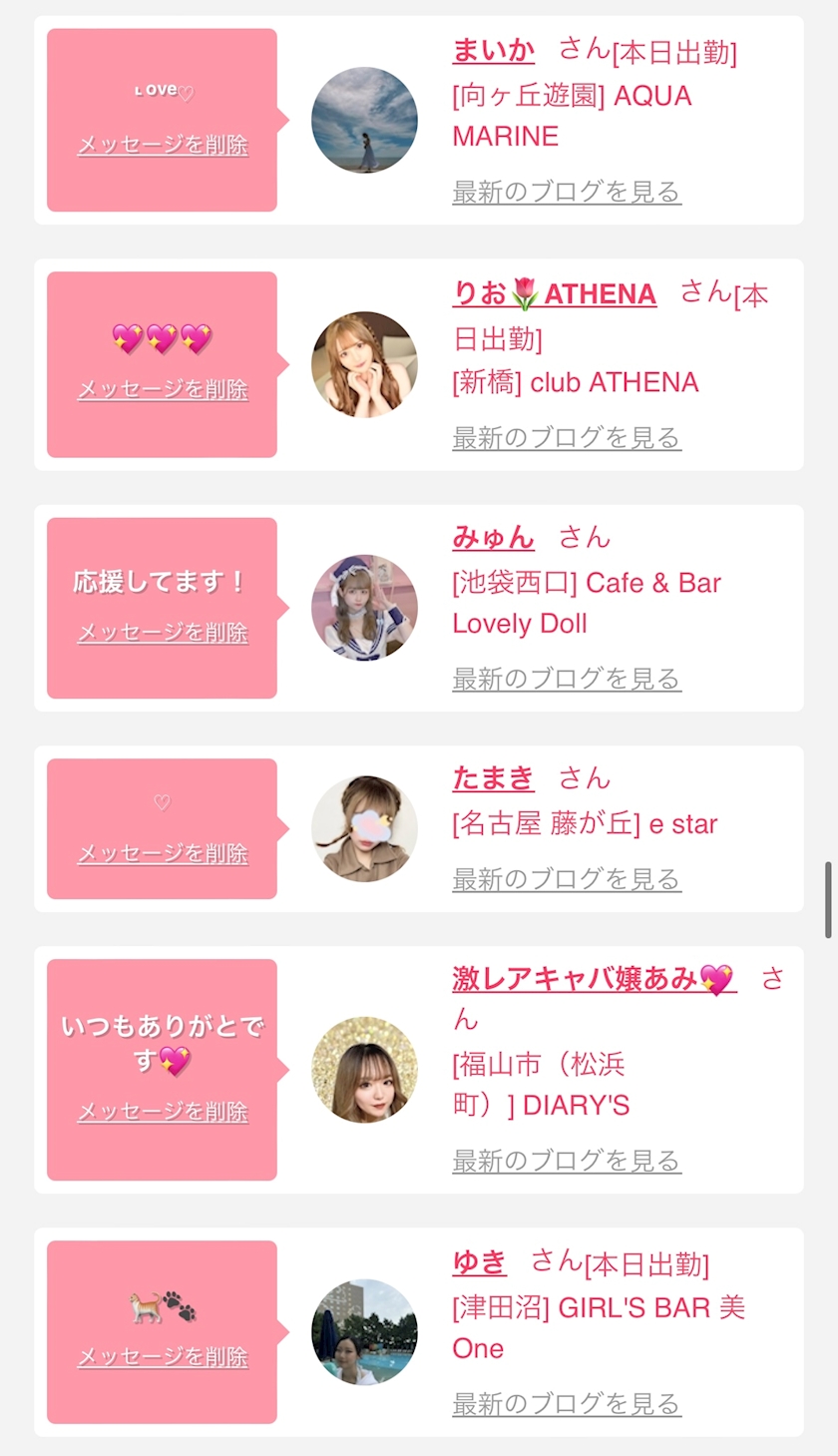Open たまき's profile link
Screen dimensions: 838x1456
493,777
